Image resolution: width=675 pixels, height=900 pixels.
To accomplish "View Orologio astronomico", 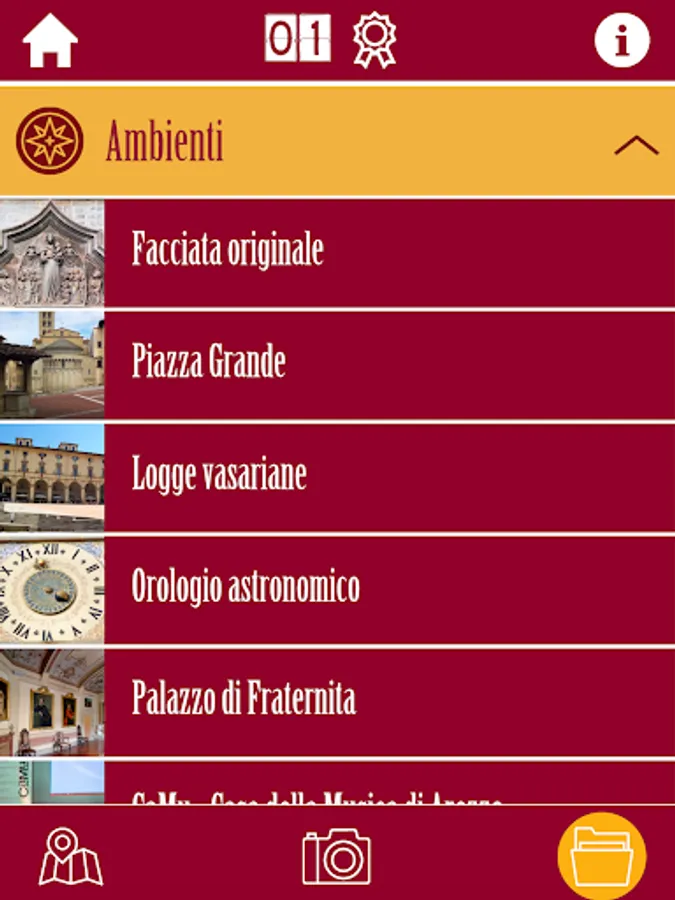I will tap(338, 590).
